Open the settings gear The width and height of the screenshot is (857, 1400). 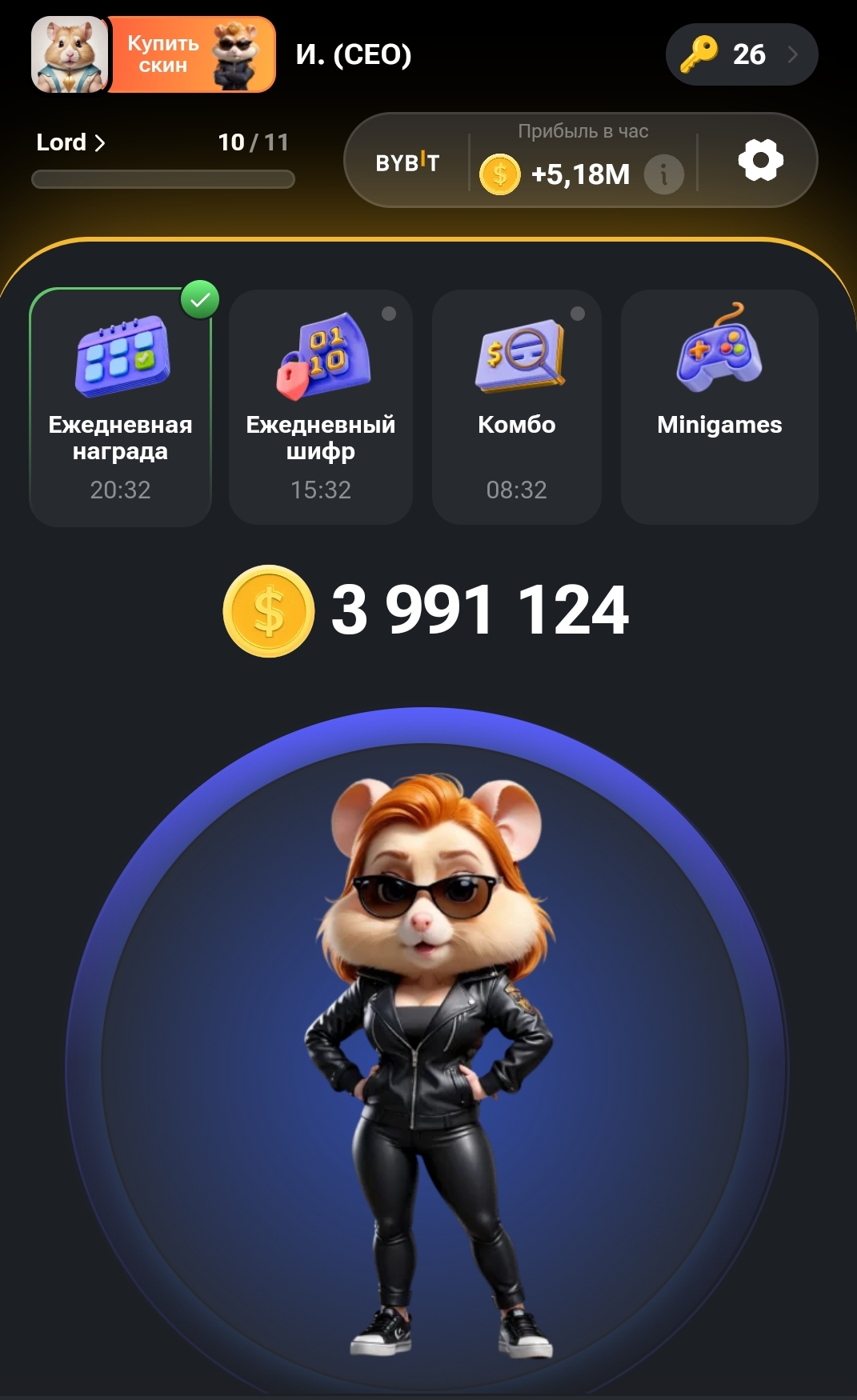pos(760,160)
